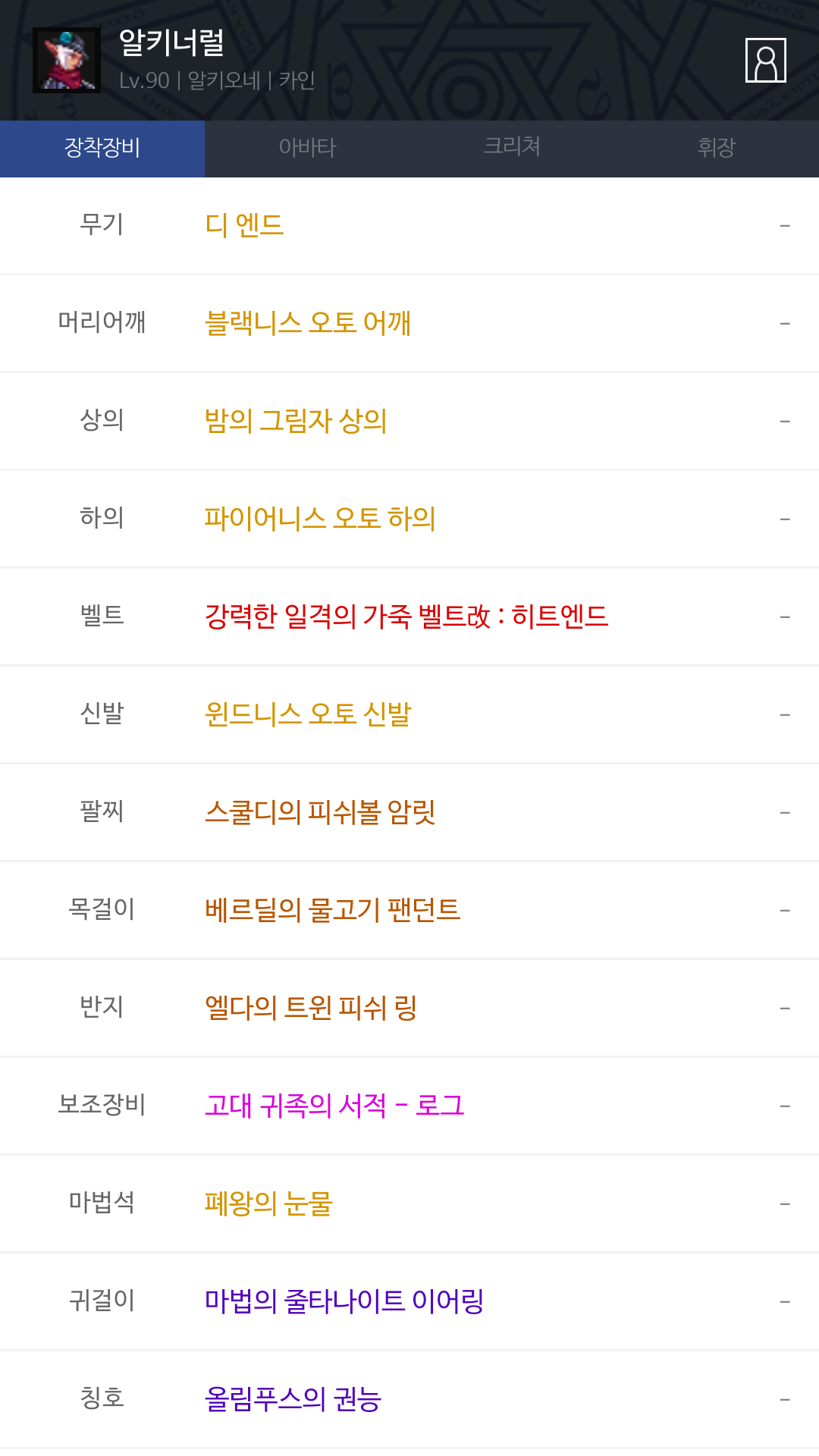Open the profile icon in the header
The width and height of the screenshot is (819, 1456).
[x=765, y=60]
